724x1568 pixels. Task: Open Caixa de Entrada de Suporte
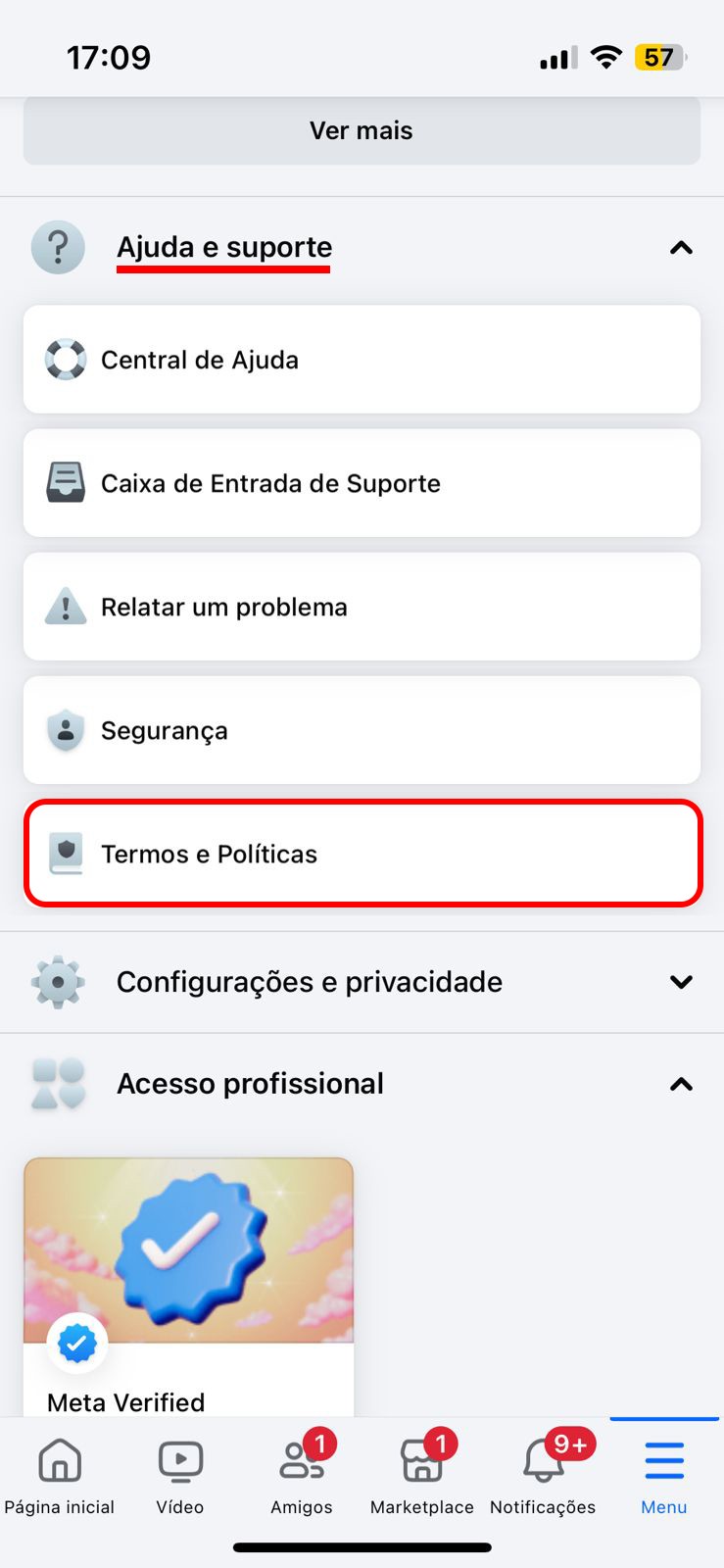pos(362,483)
